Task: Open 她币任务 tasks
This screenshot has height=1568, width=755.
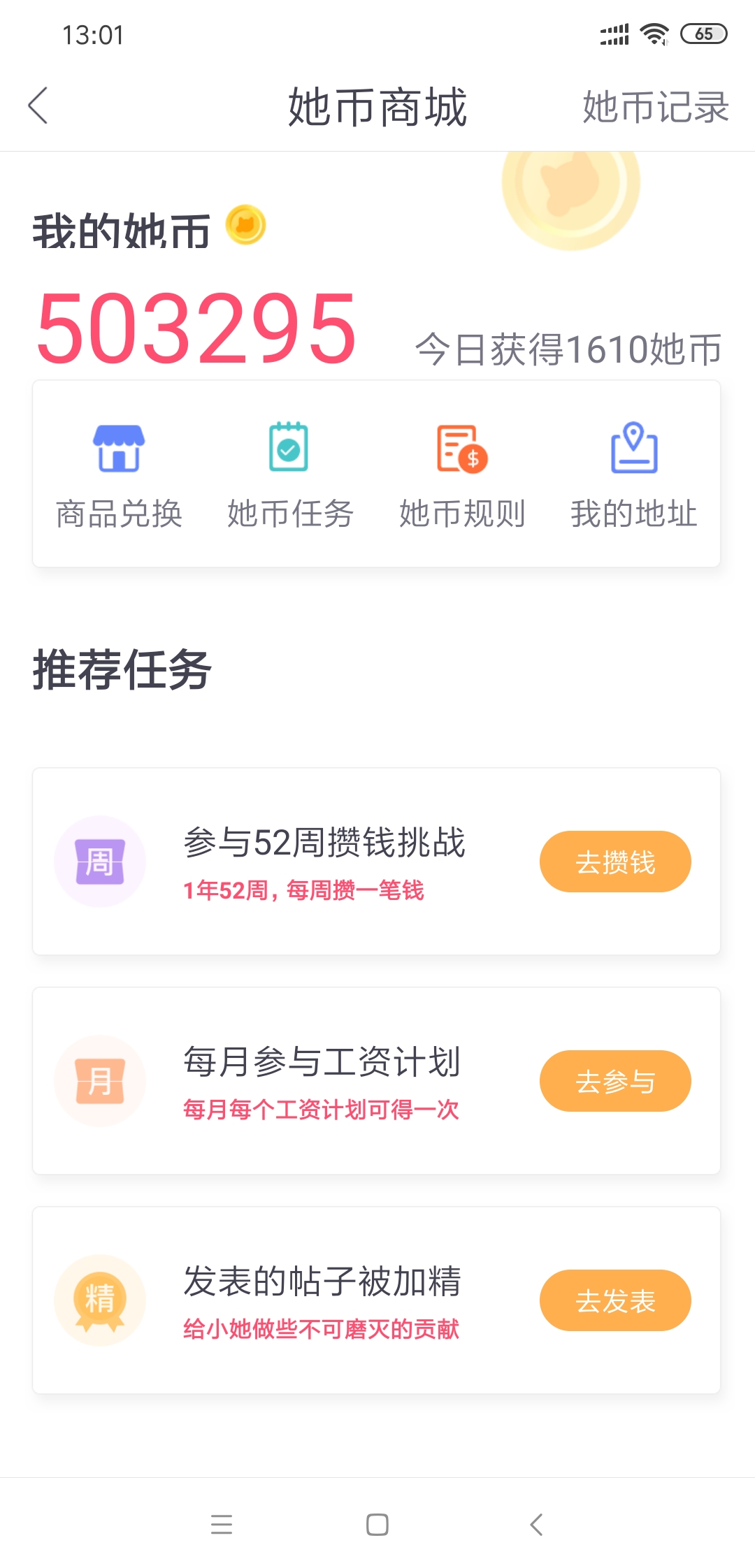Action: pyautogui.click(x=290, y=475)
